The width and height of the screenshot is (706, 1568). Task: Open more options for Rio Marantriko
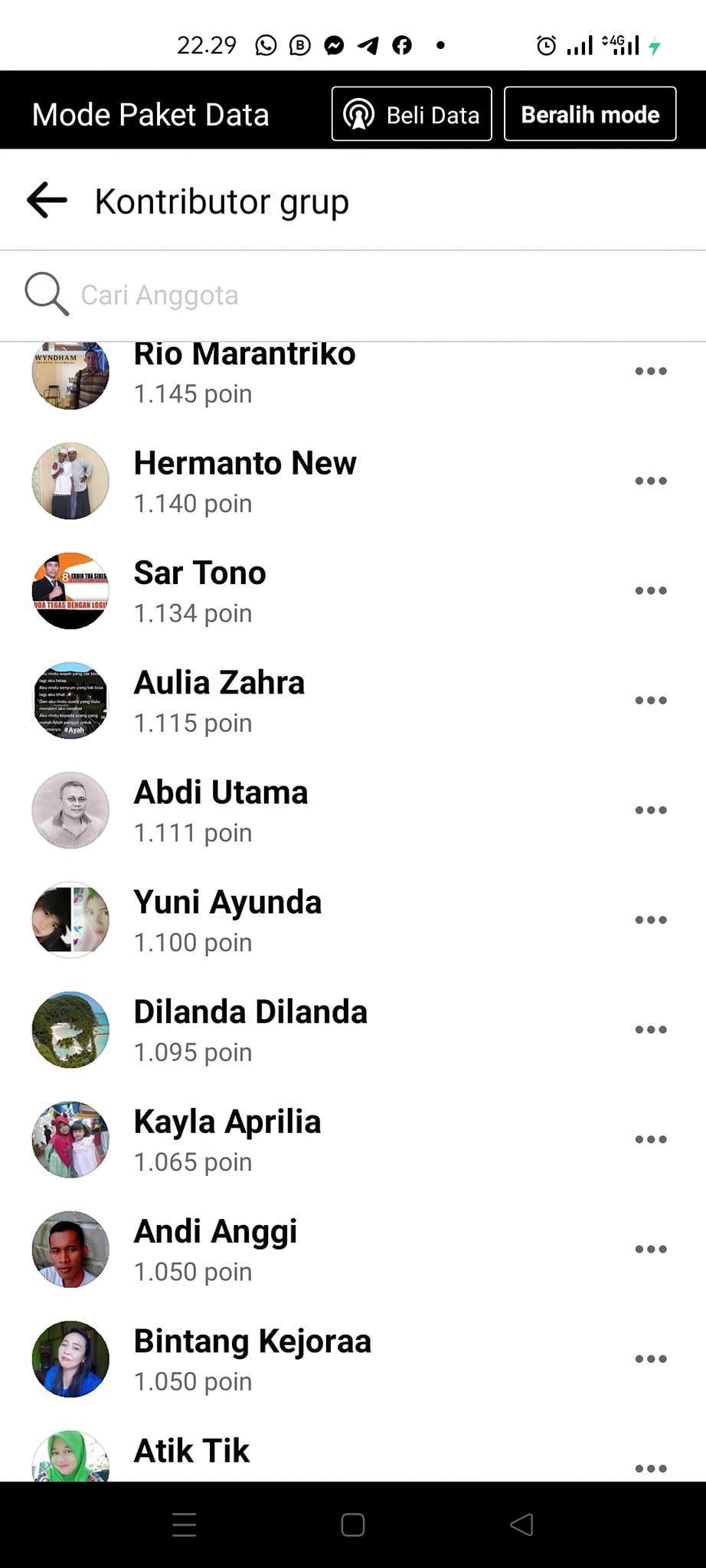point(651,372)
